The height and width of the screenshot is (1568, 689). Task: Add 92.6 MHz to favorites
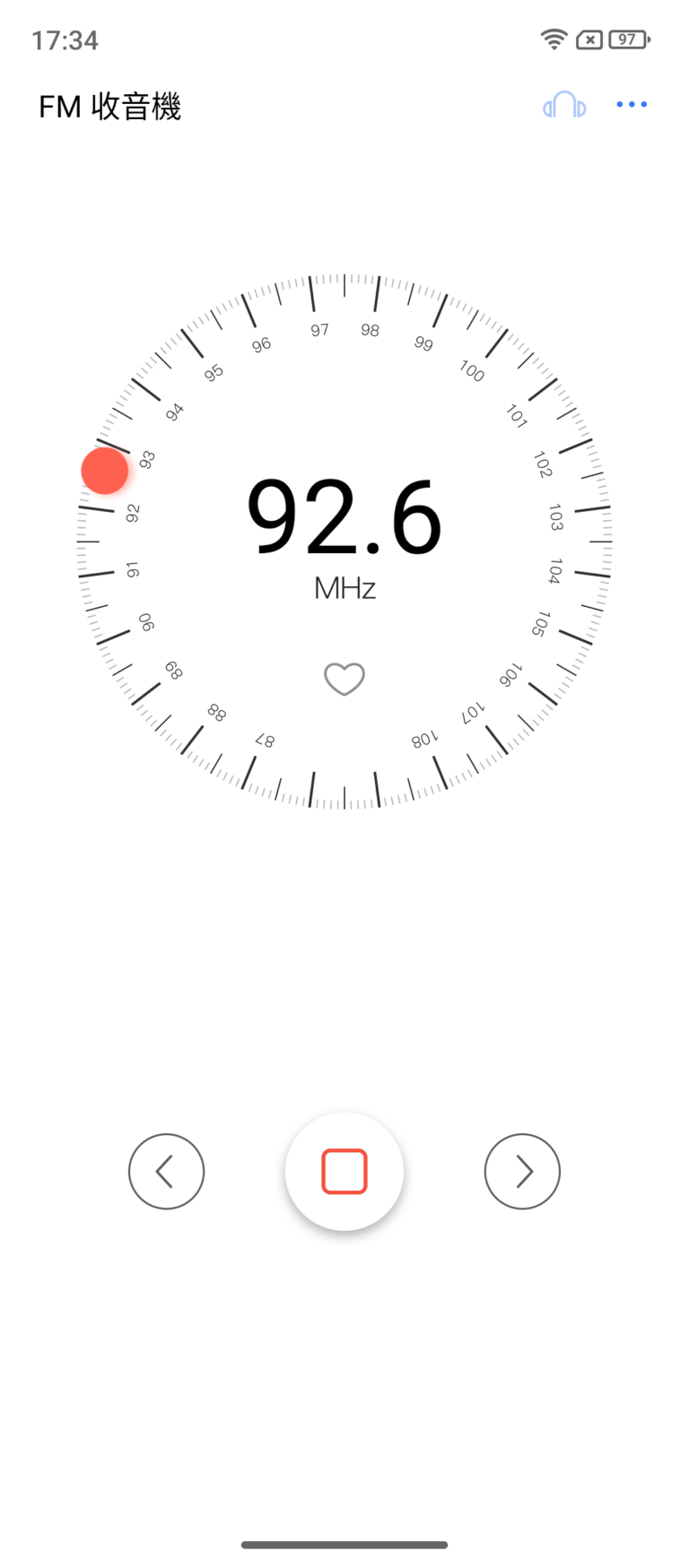pos(344,679)
